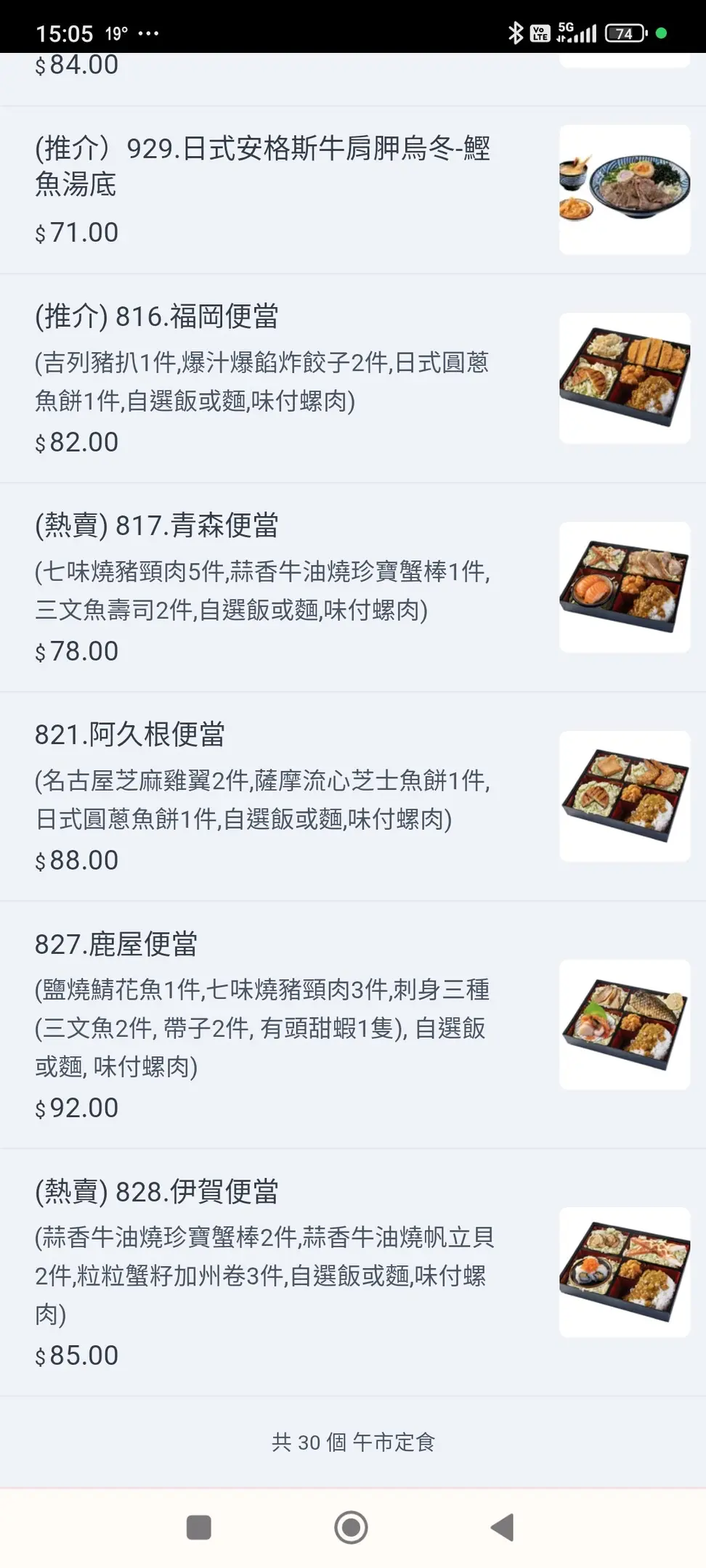Viewport: 706px width, 1568px height.
Task: Return to the home screen
Action: tap(352, 1527)
